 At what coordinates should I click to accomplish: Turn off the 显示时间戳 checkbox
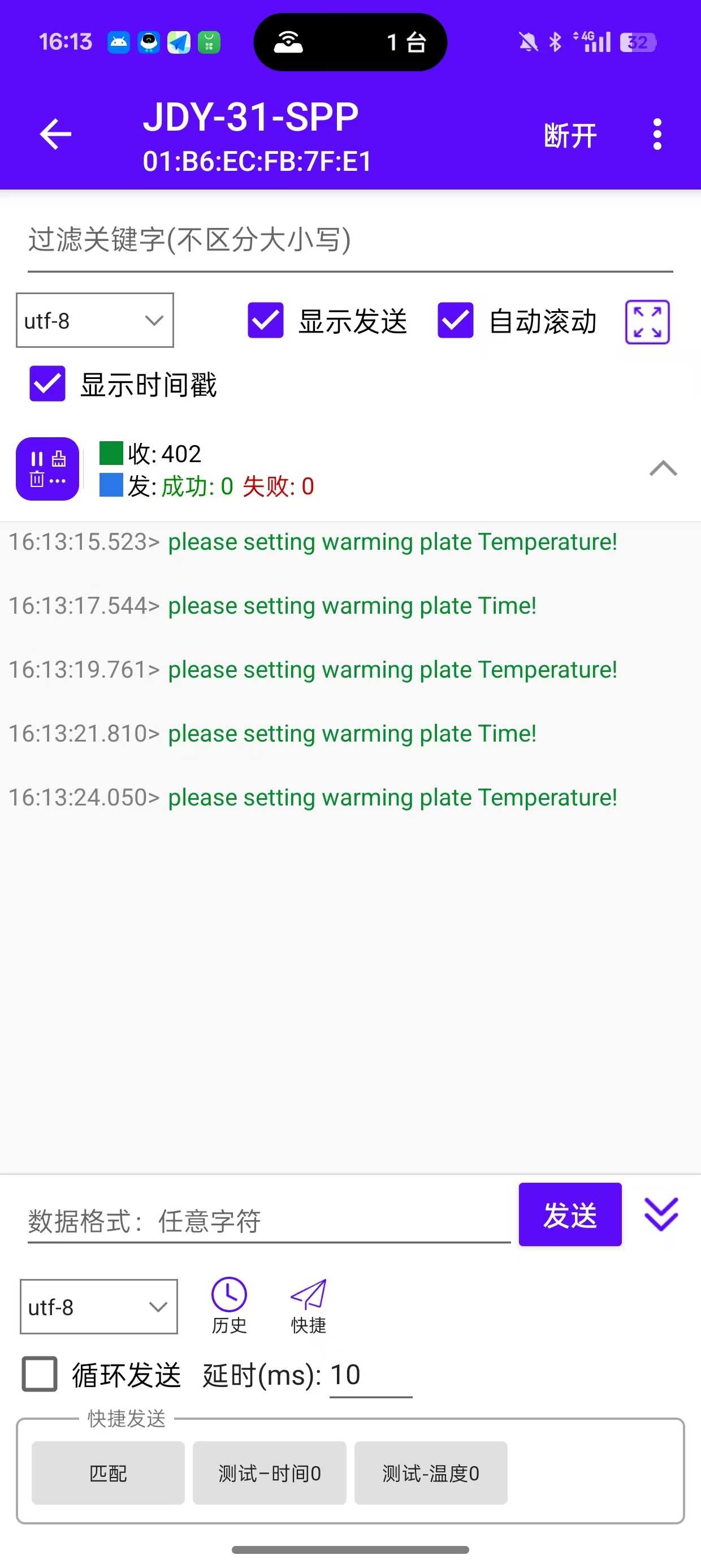coord(47,384)
